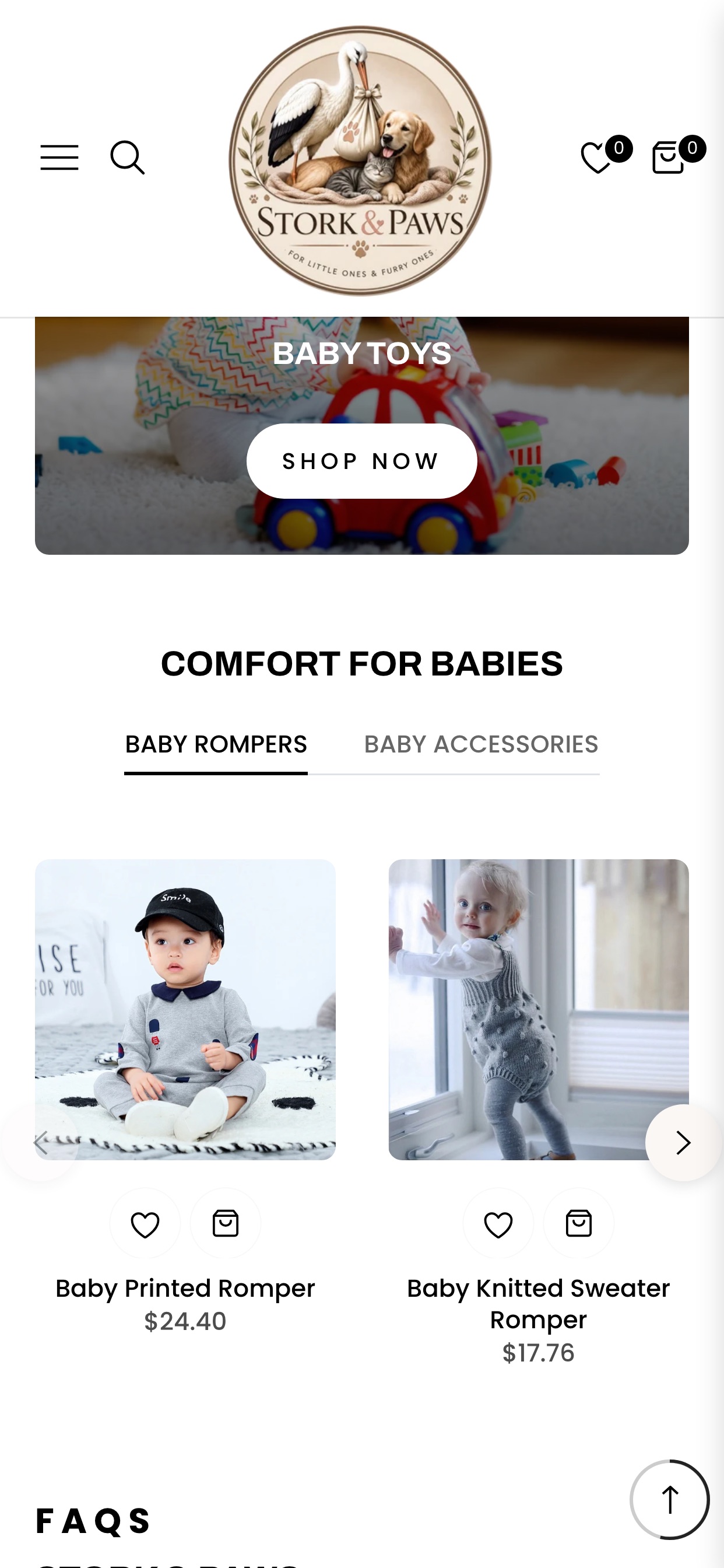724x1568 pixels.
Task: Open the shopping cart bag
Action: [x=669, y=157]
